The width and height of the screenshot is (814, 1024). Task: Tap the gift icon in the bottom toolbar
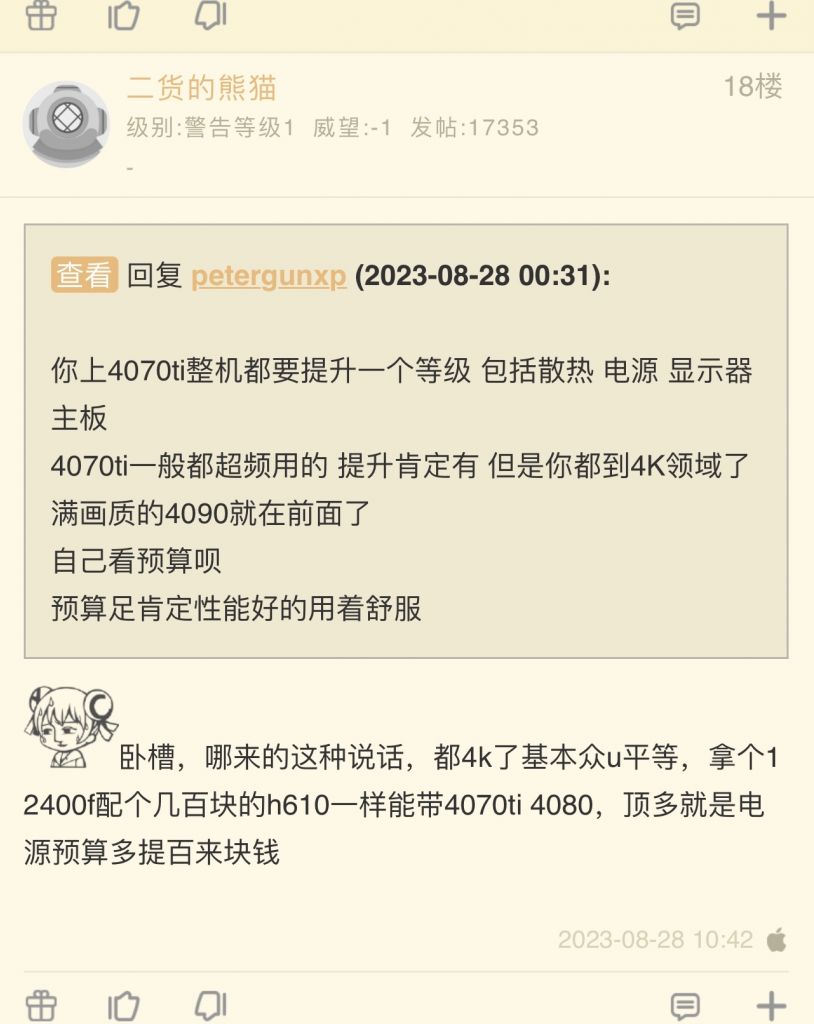pos(42,1005)
